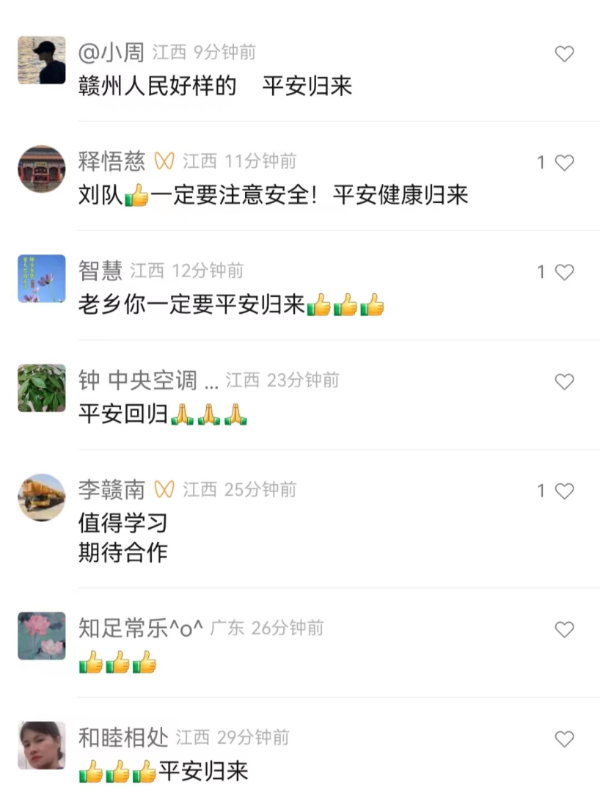
Task: Open 知足常乐^o^'s lotus avatar
Action: pyautogui.click(x=41, y=636)
